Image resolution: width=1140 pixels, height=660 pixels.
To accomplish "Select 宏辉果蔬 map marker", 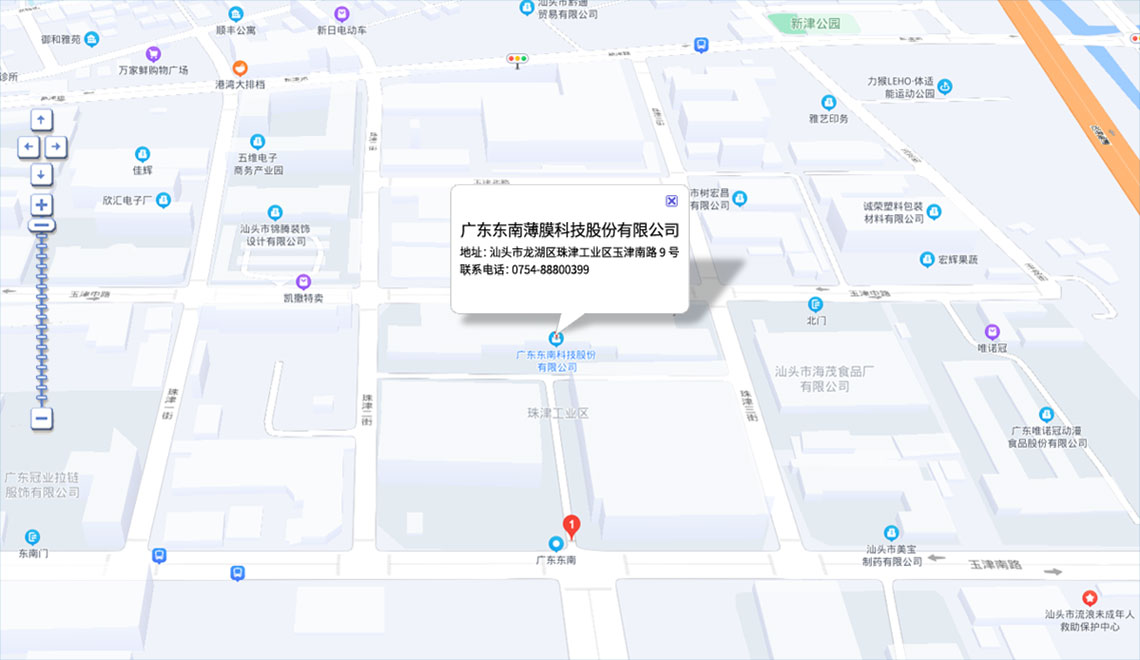I will (x=927, y=259).
